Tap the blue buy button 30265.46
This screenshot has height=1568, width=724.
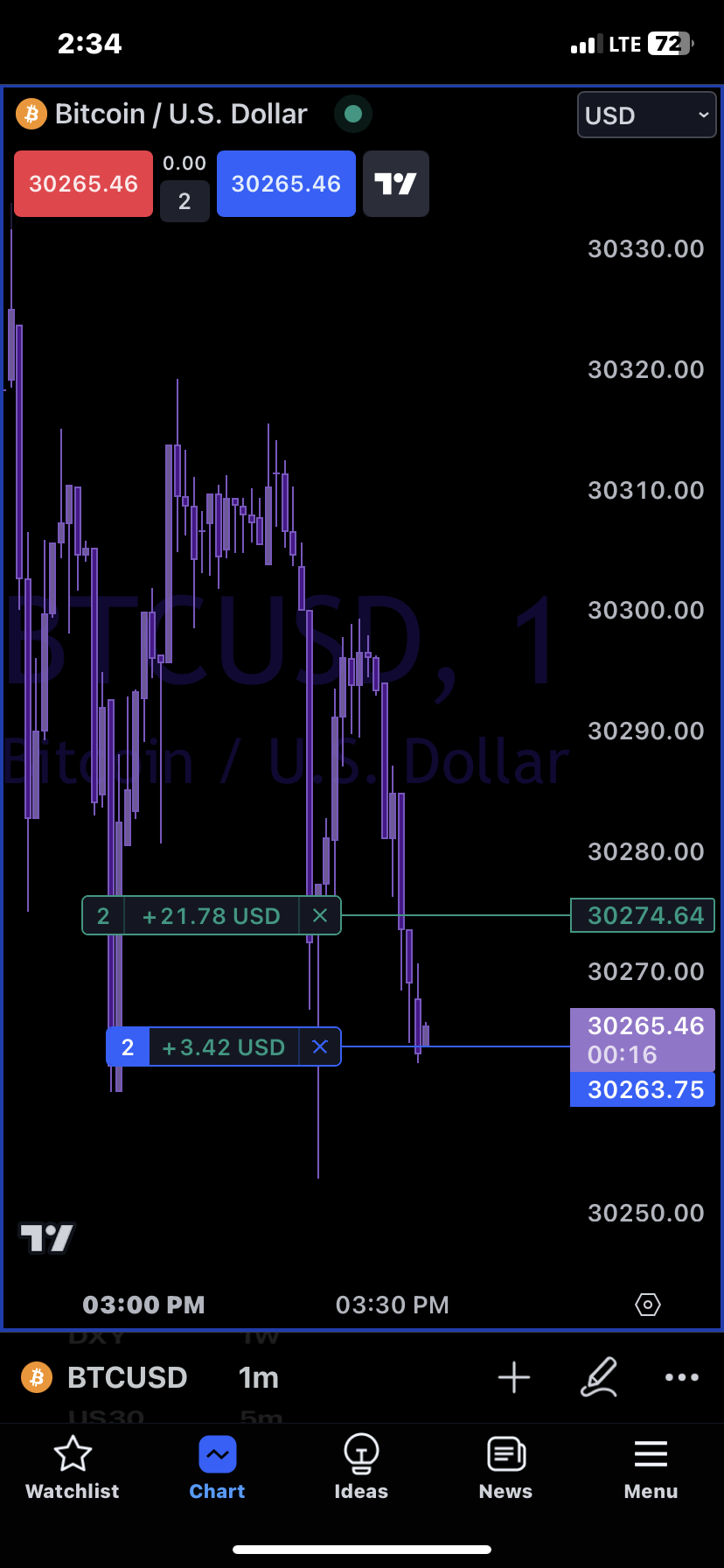[286, 184]
